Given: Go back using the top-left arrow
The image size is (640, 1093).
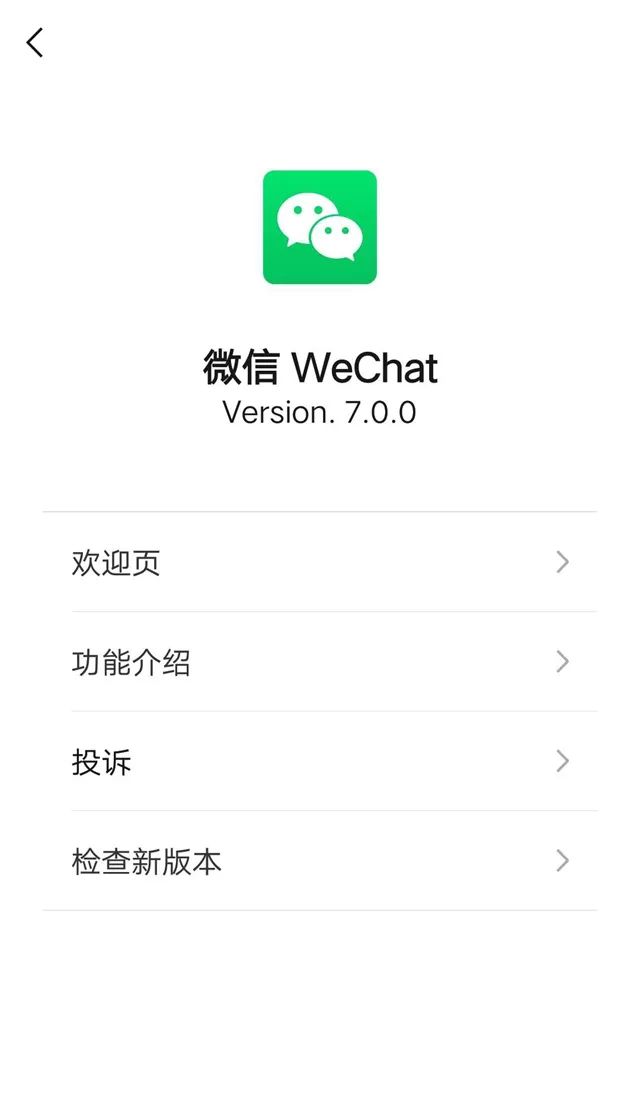Looking at the screenshot, I should click(35, 42).
